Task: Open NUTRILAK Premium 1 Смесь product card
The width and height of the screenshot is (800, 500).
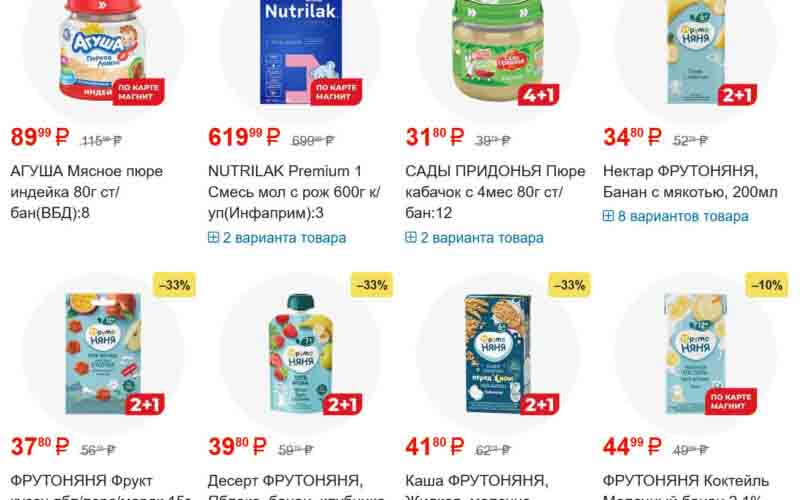Action: click(x=283, y=191)
